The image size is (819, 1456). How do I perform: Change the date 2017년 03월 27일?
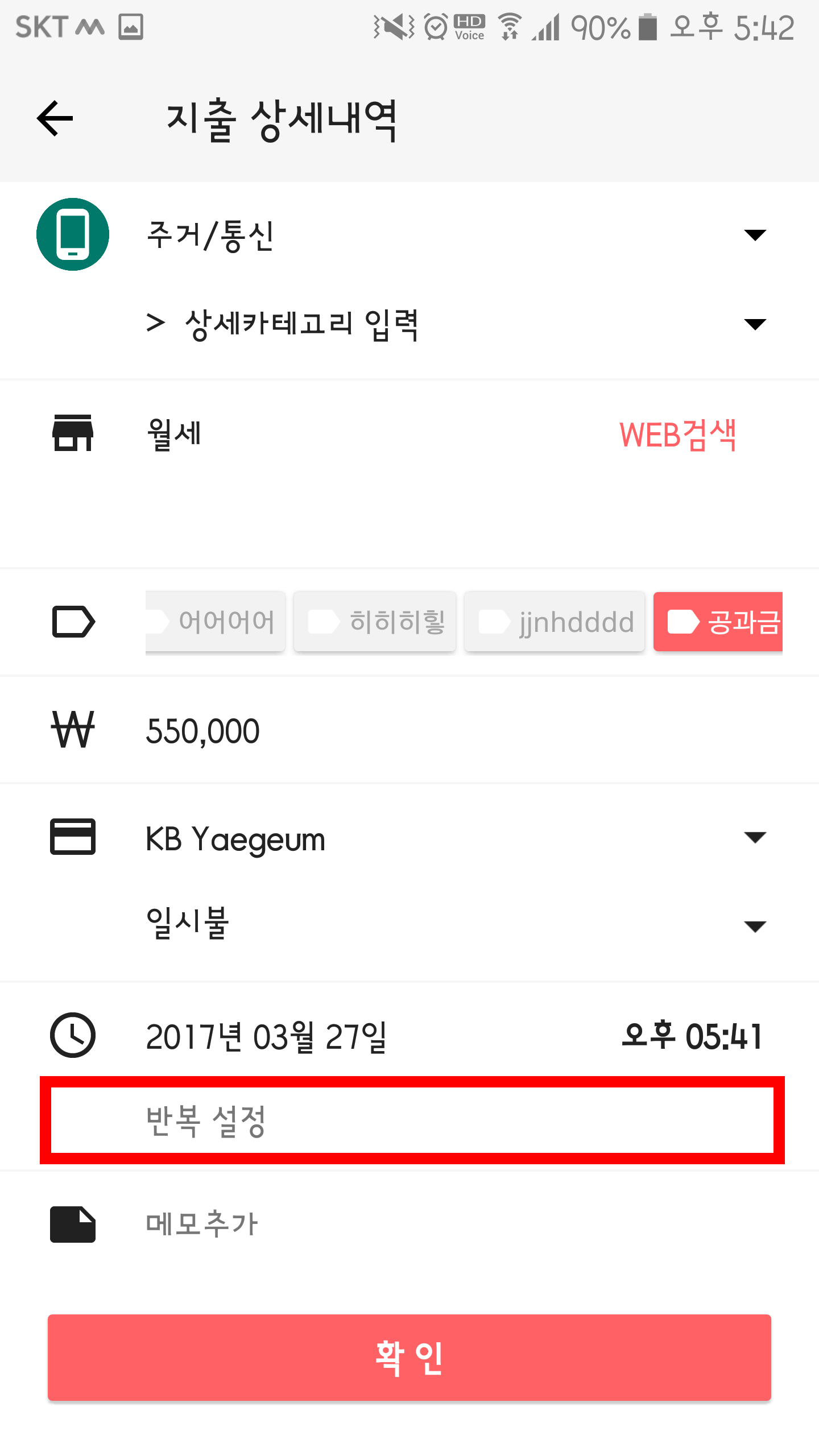(x=266, y=1036)
